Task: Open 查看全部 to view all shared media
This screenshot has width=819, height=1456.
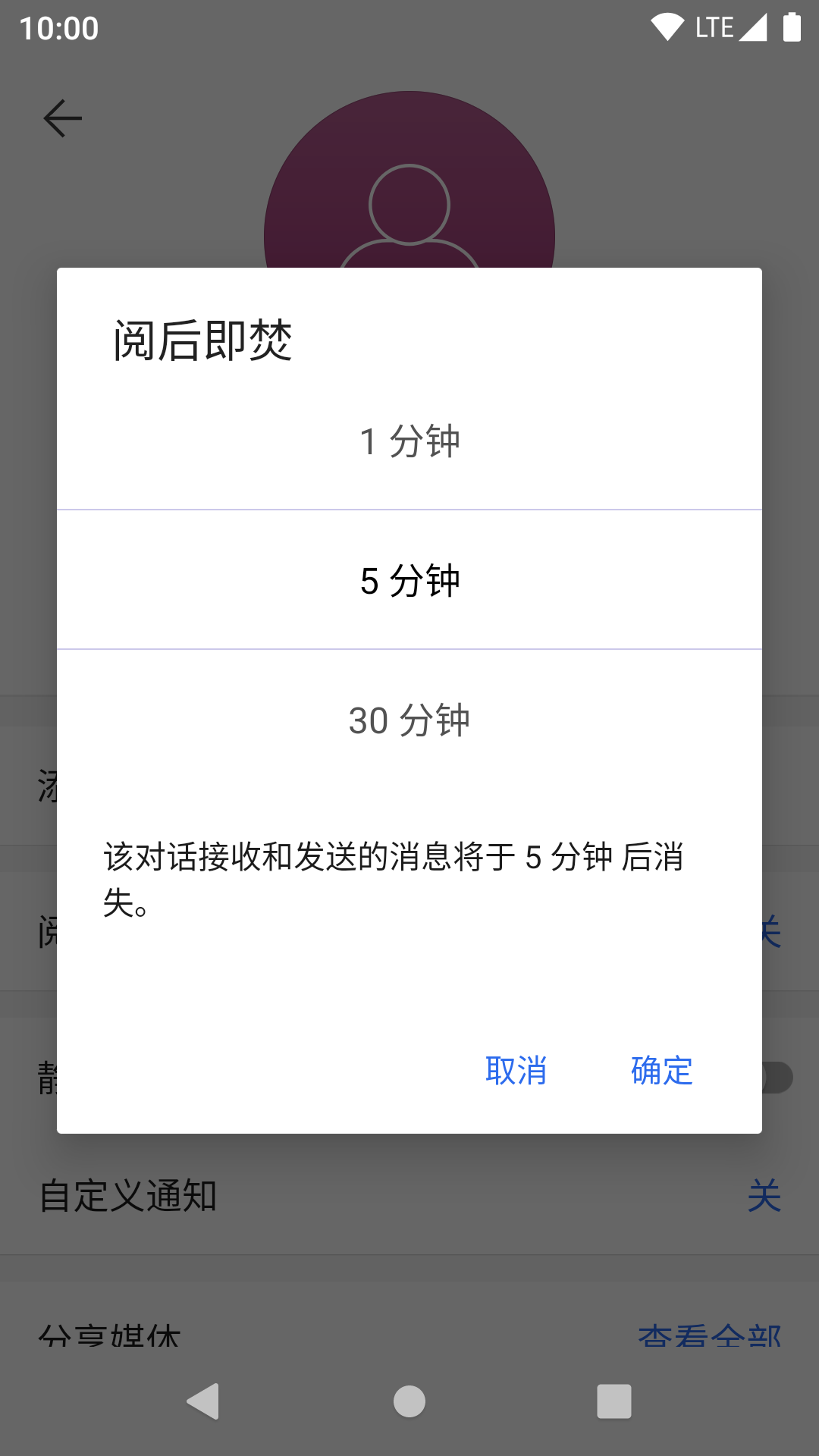Action: tap(710, 1333)
